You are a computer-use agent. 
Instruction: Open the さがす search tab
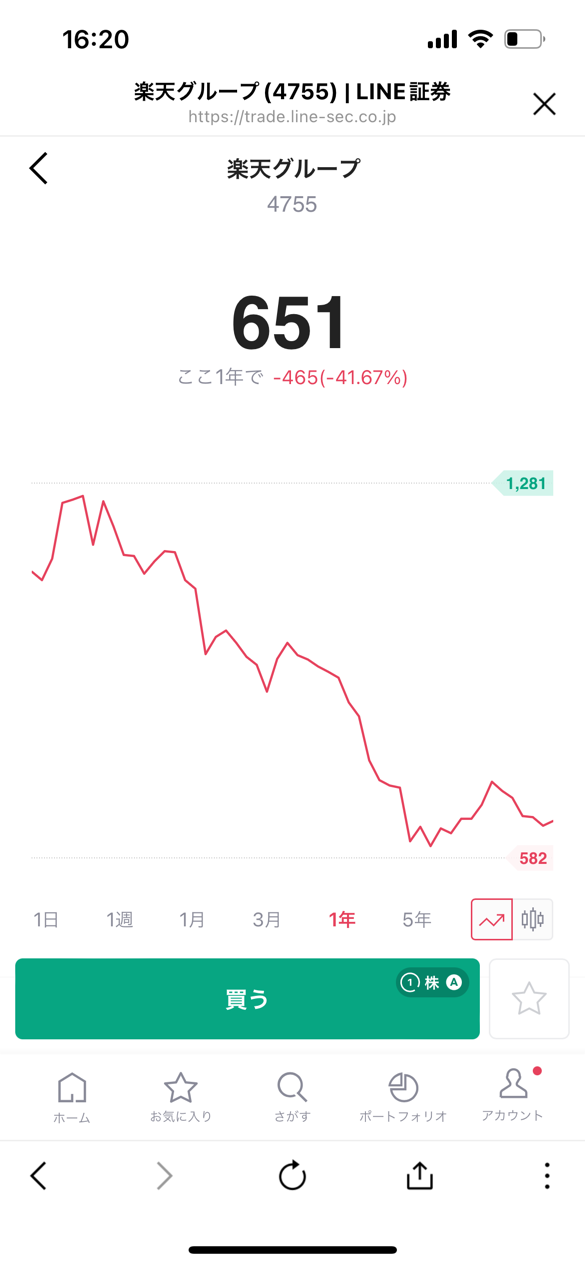pos(291,1098)
